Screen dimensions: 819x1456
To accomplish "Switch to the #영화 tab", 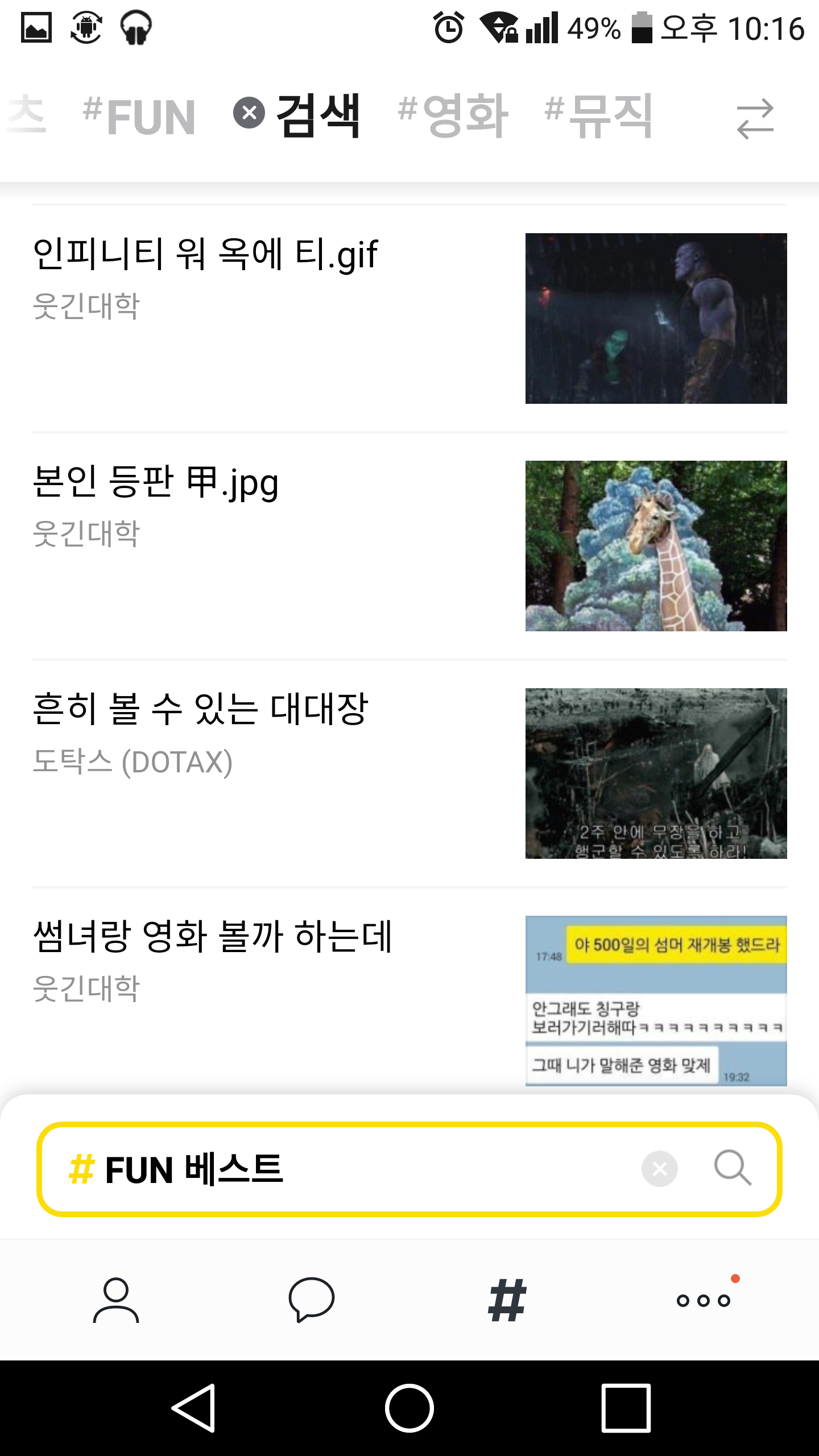I will (453, 117).
